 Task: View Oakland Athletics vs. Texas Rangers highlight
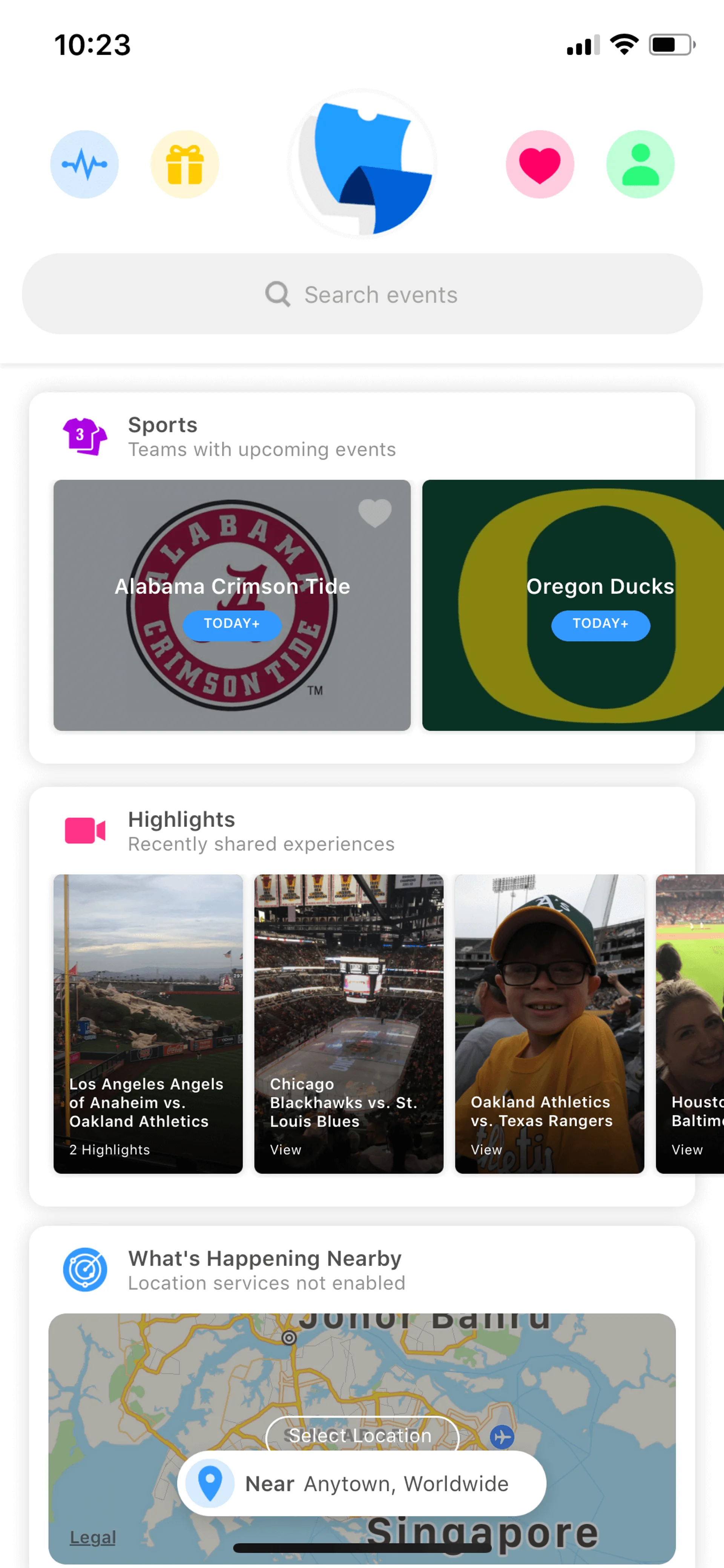pos(549,1024)
